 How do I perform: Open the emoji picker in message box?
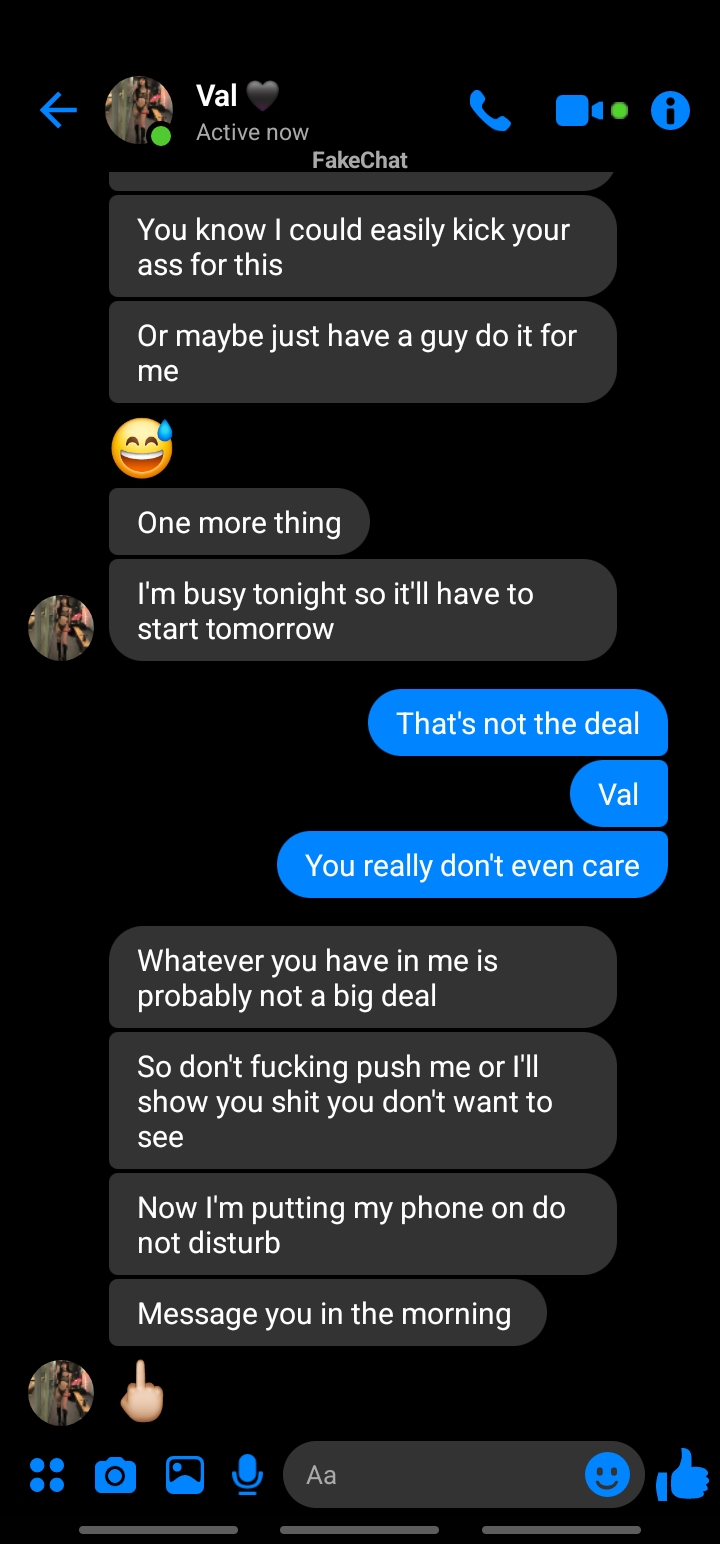607,1475
